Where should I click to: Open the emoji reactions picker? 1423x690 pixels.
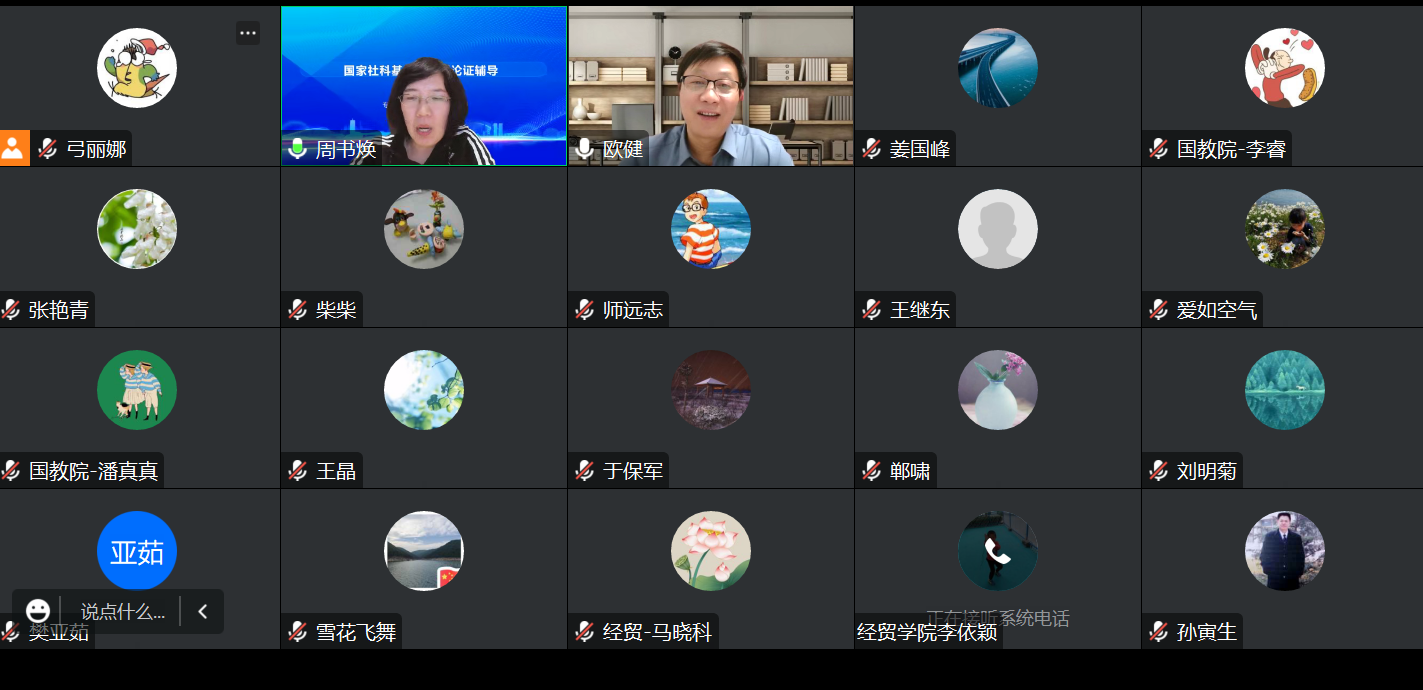click(38, 611)
